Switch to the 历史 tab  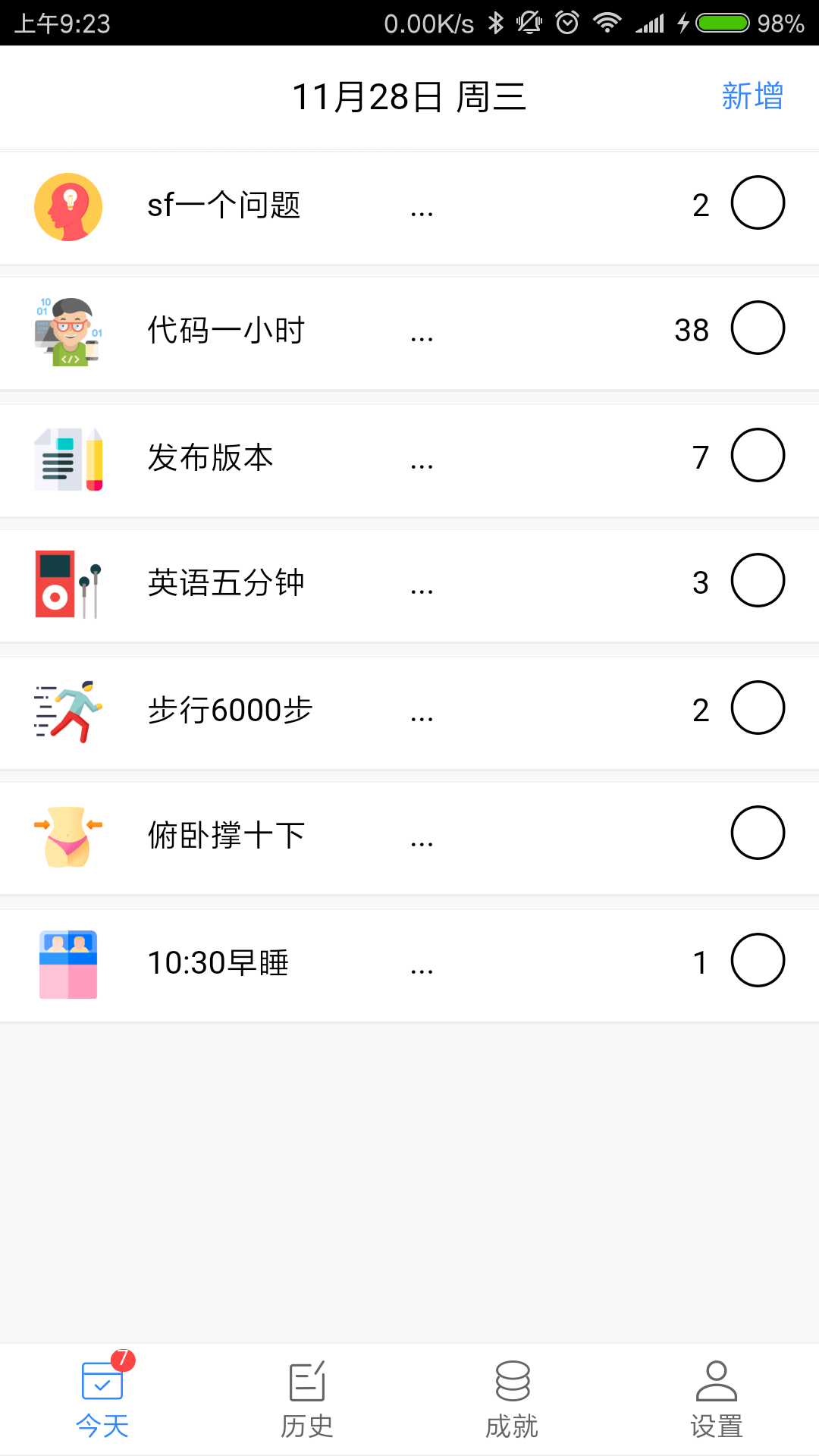(x=306, y=1403)
